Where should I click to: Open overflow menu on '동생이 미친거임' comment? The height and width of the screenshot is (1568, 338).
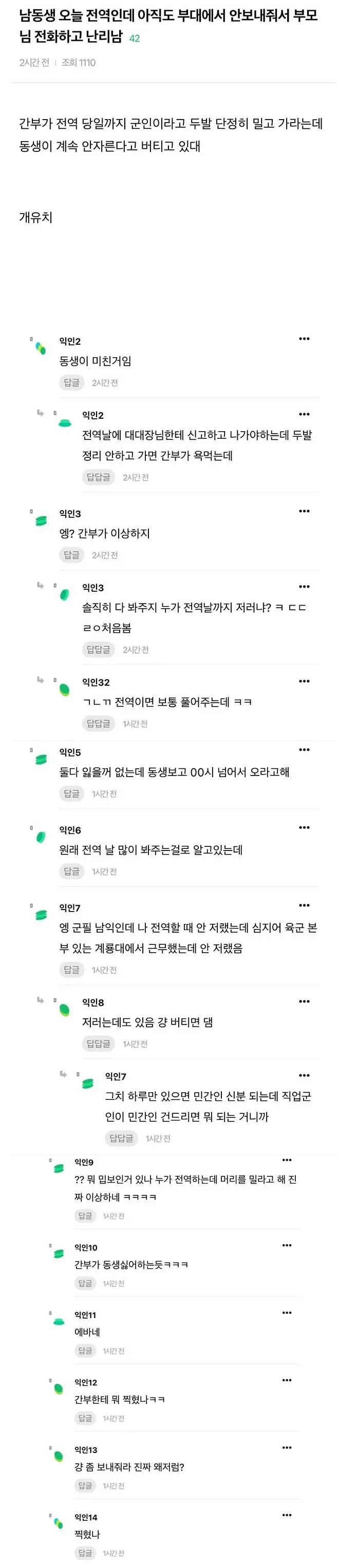(304, 339)
